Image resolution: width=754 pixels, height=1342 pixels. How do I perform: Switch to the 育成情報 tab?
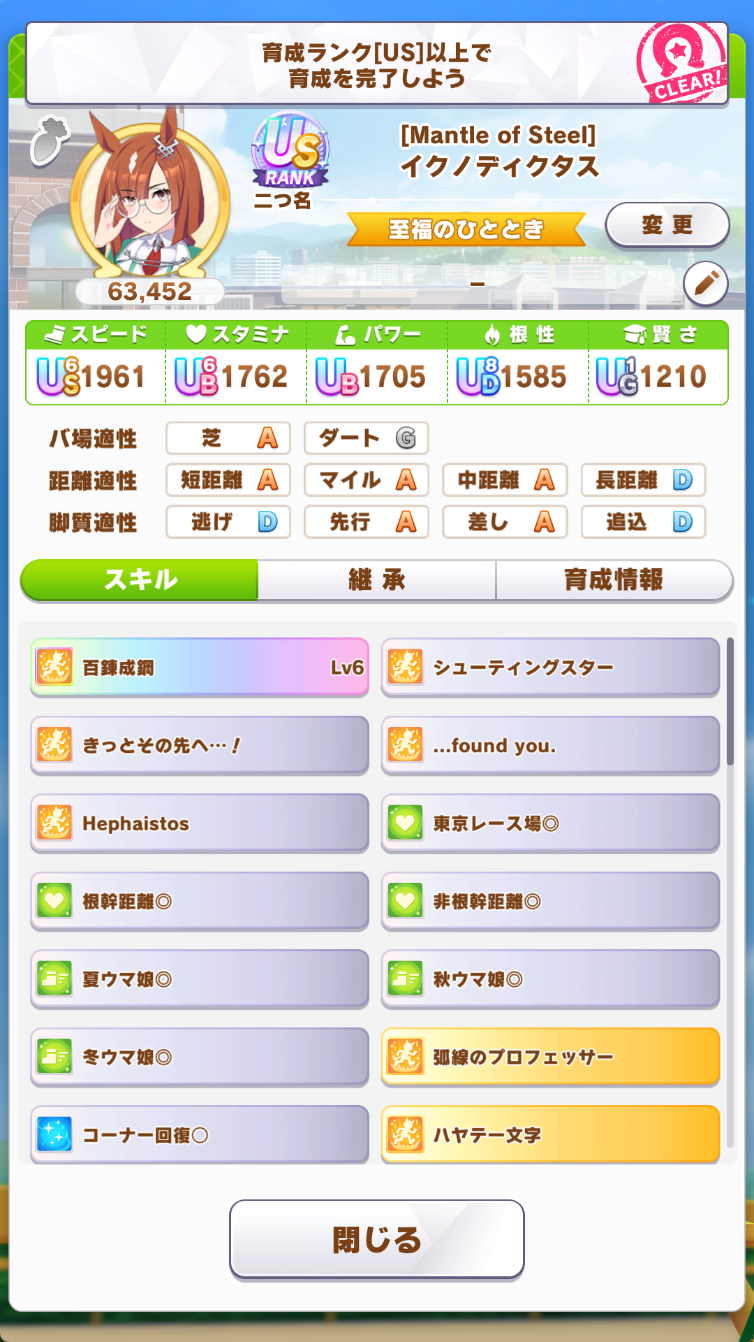point(614,580)
